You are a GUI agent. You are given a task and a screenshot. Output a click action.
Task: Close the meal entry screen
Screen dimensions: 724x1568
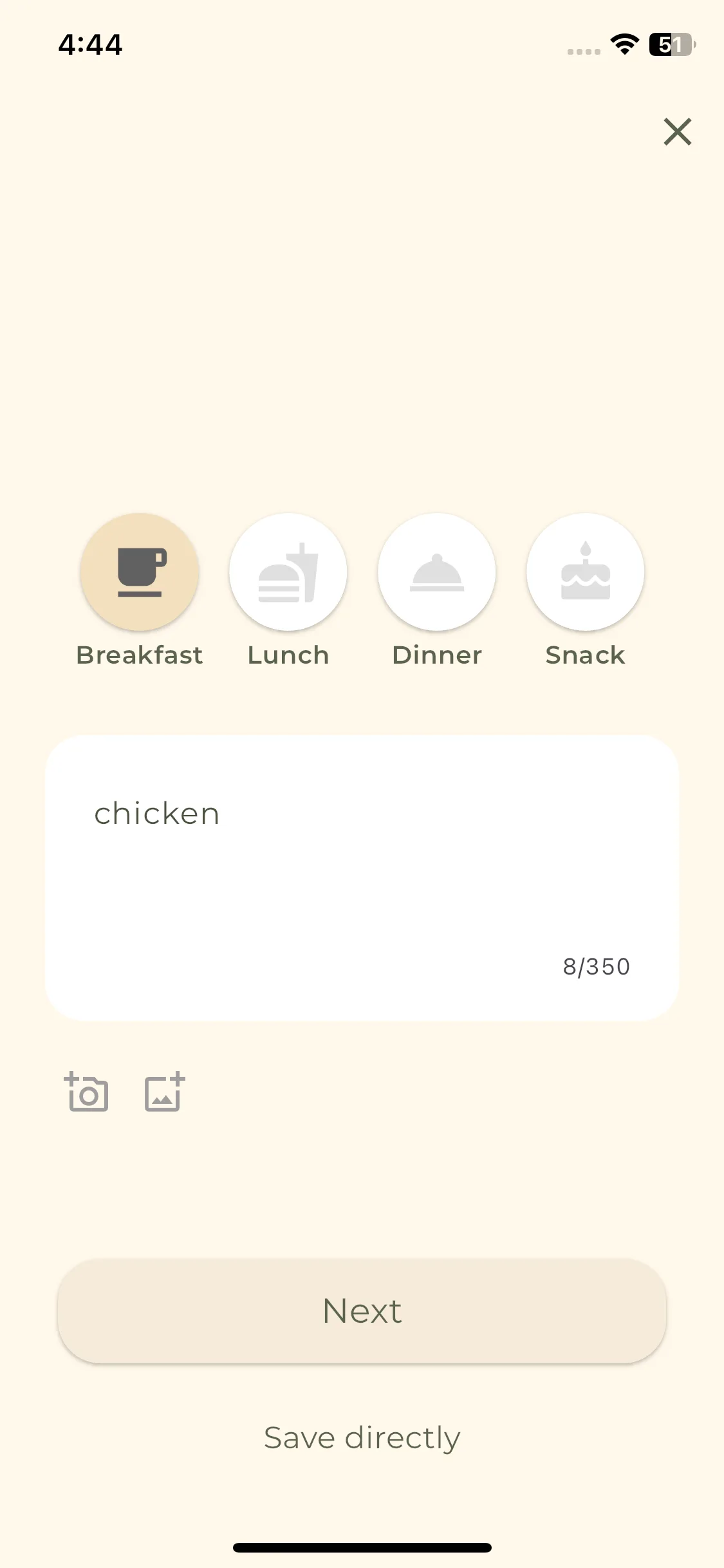(677, 132)
